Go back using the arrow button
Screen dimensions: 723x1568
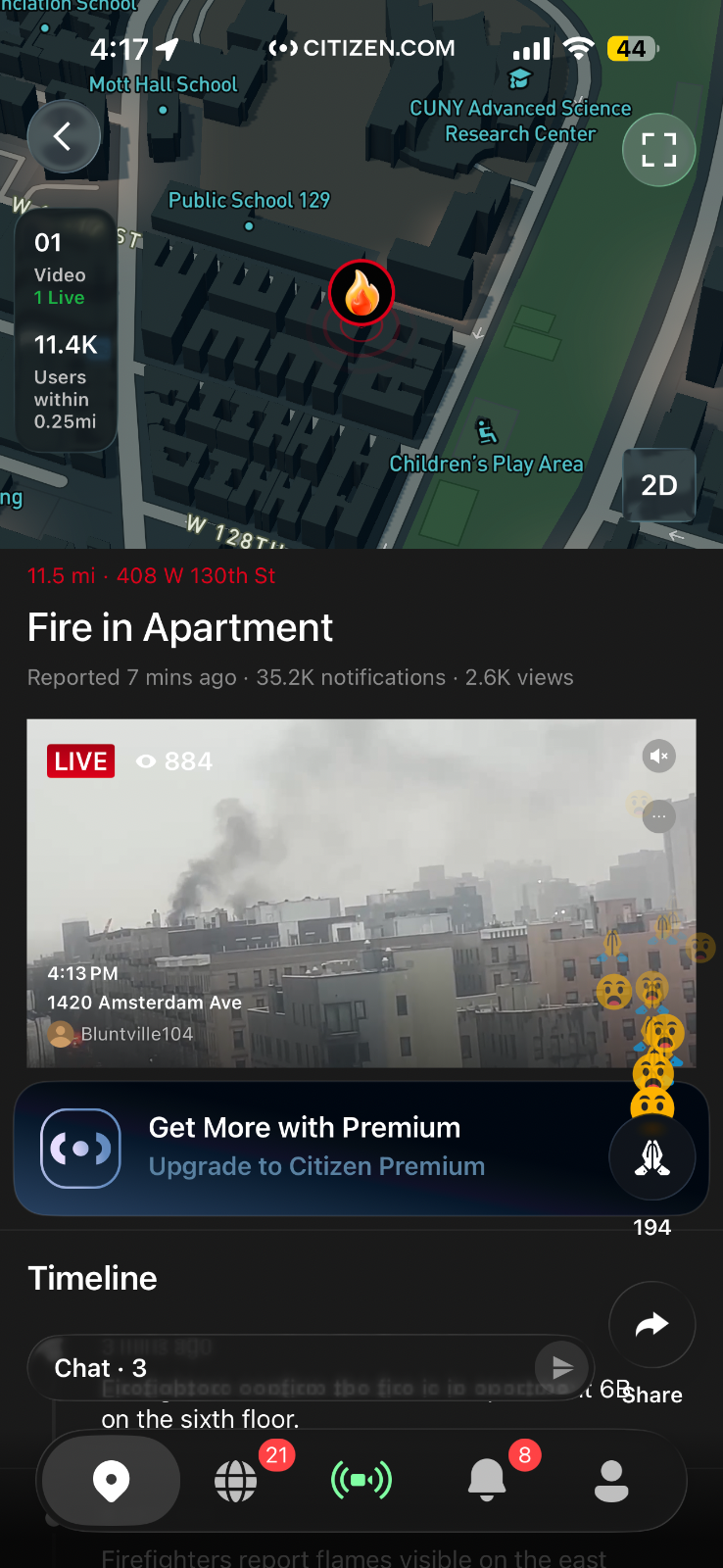(x=64, y=137)
